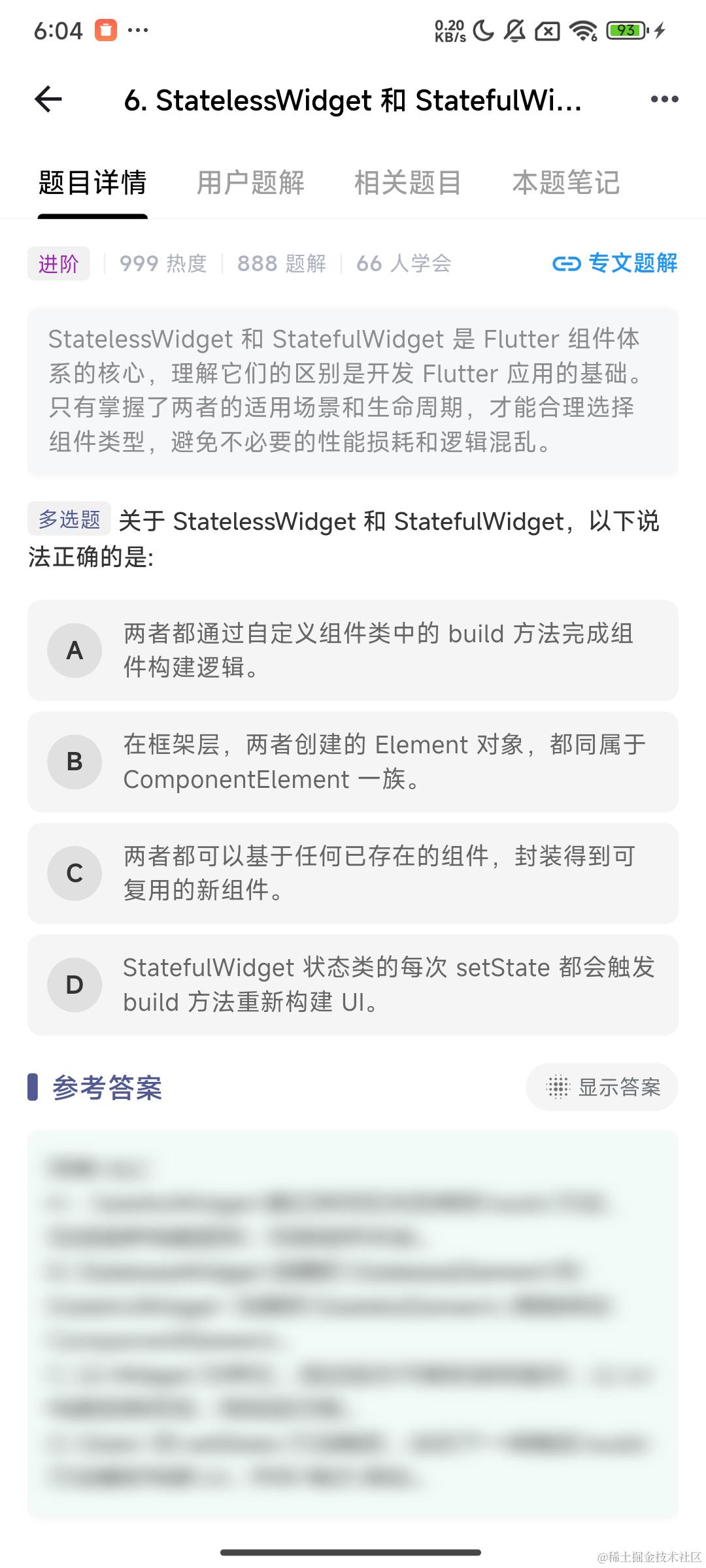706x1568 pixels.
Task: Switch to the 相关题目 tab
Action: point(408,183)
